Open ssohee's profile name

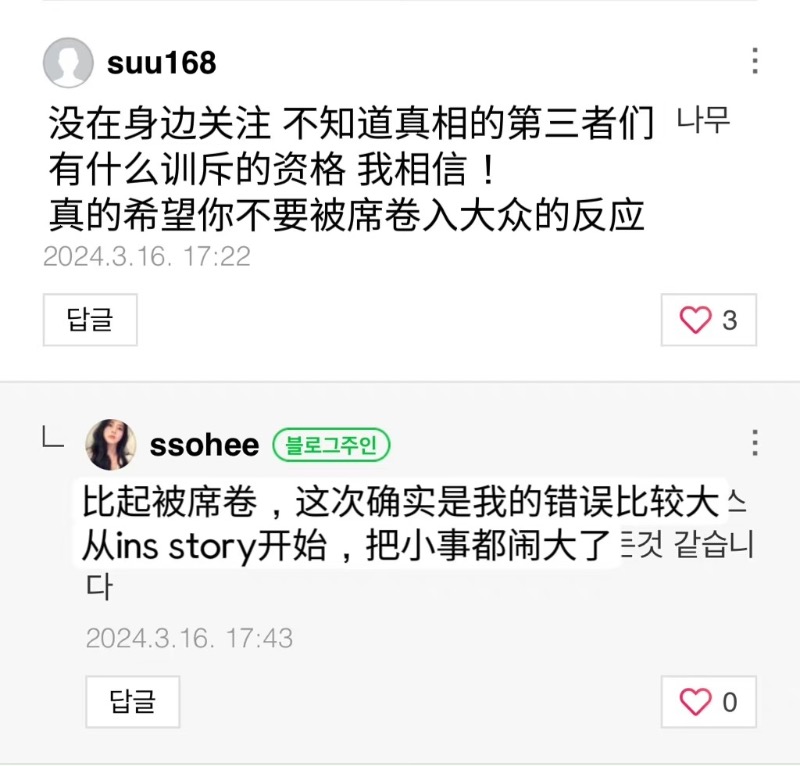(x=204, y=445)
